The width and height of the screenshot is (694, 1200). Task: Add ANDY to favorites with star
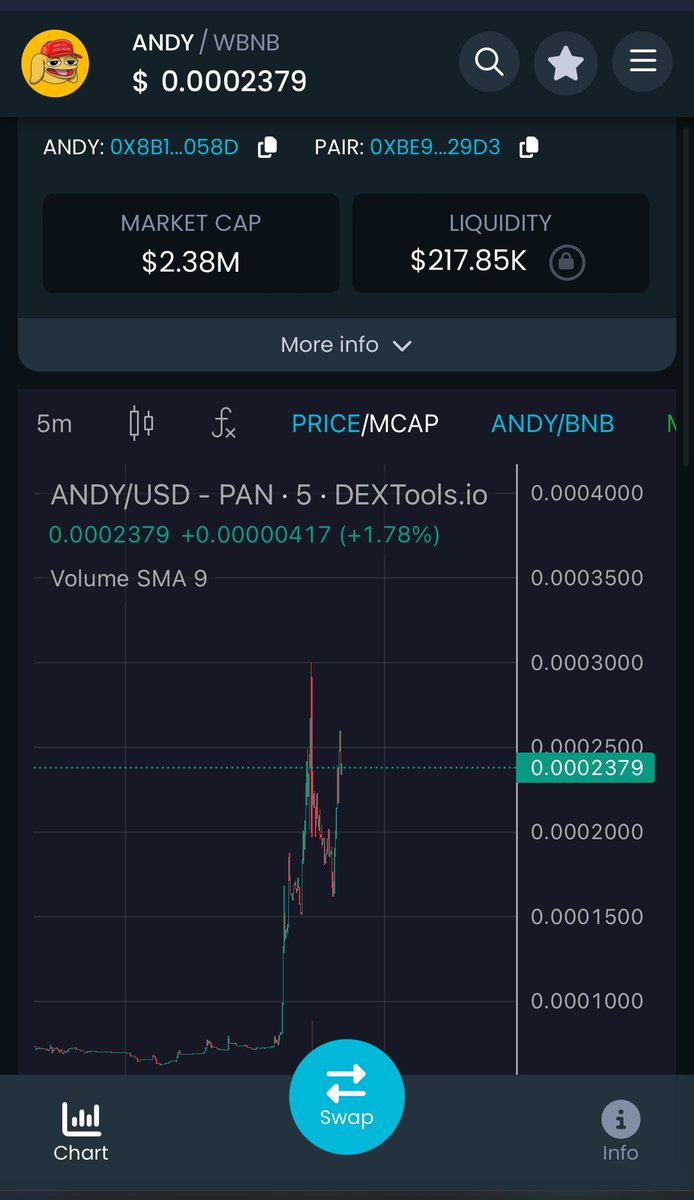566,63
